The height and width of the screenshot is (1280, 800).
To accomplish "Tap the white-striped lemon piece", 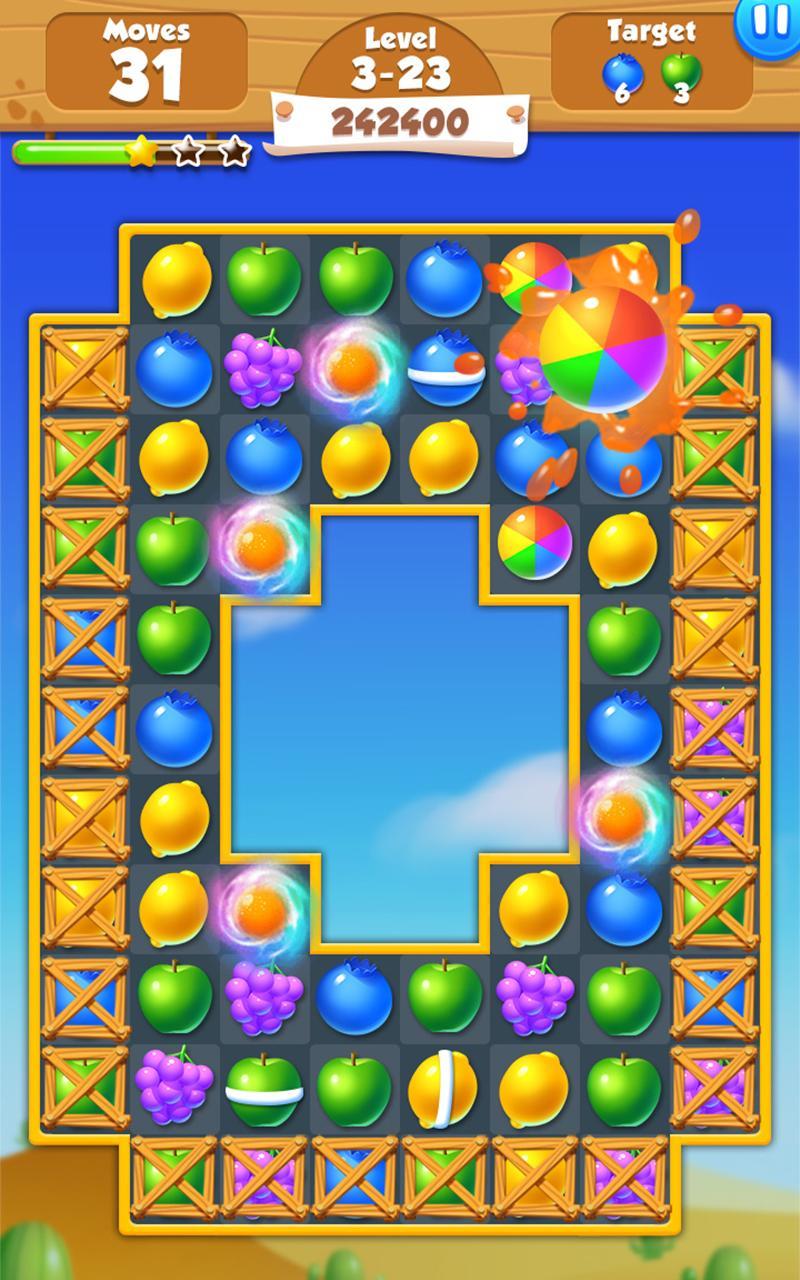I will [444, 1090].
